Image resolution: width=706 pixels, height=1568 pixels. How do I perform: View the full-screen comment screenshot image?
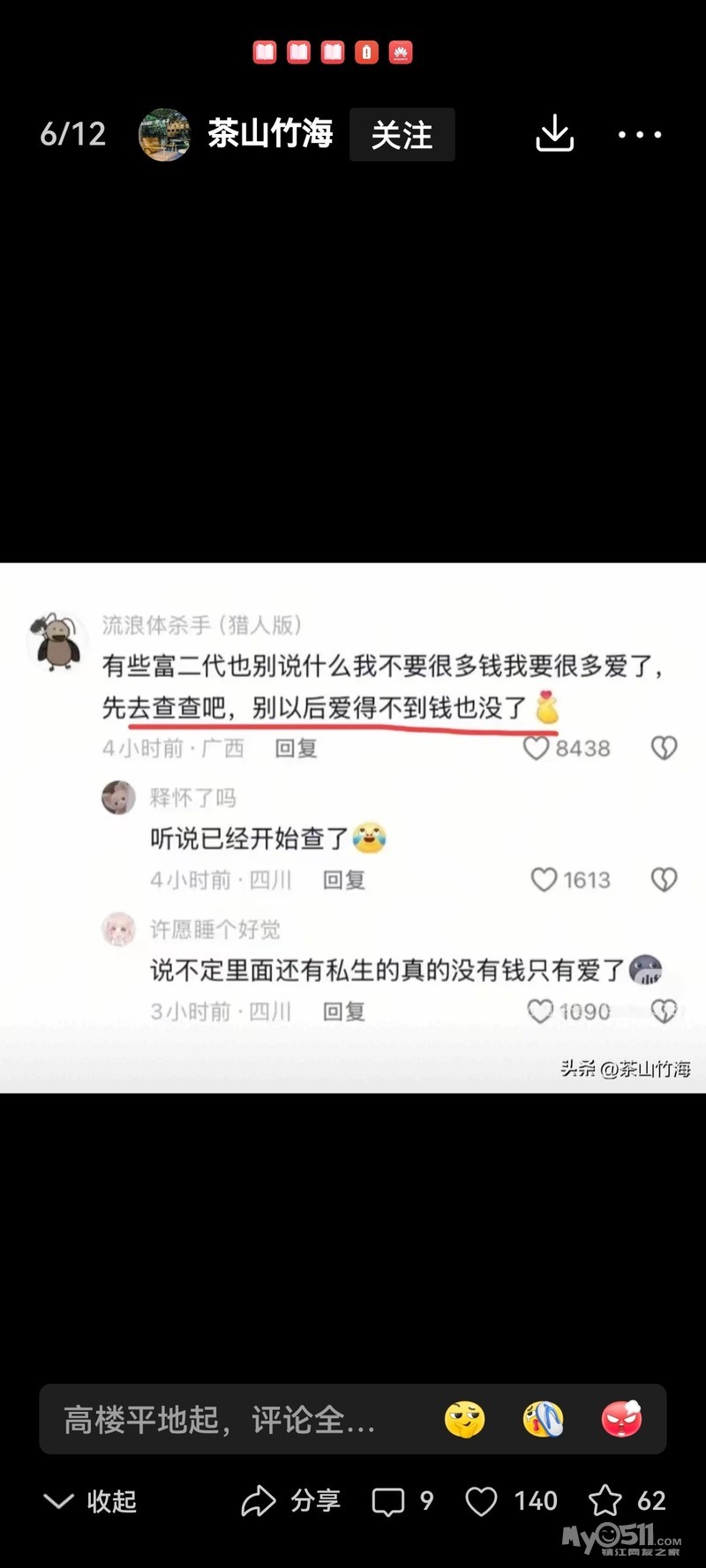[353, 828]
